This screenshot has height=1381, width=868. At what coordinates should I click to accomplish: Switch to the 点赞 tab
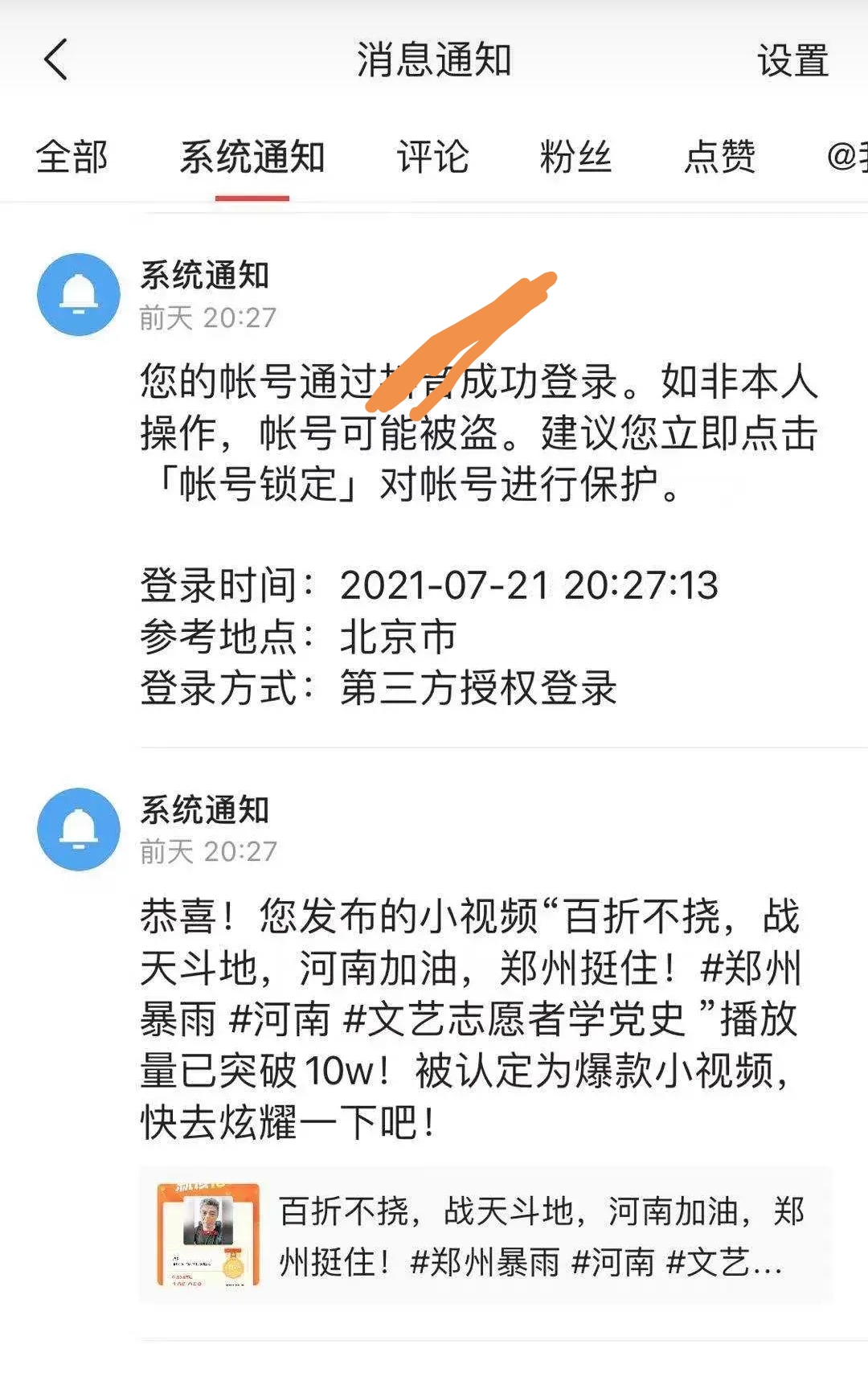721,158
